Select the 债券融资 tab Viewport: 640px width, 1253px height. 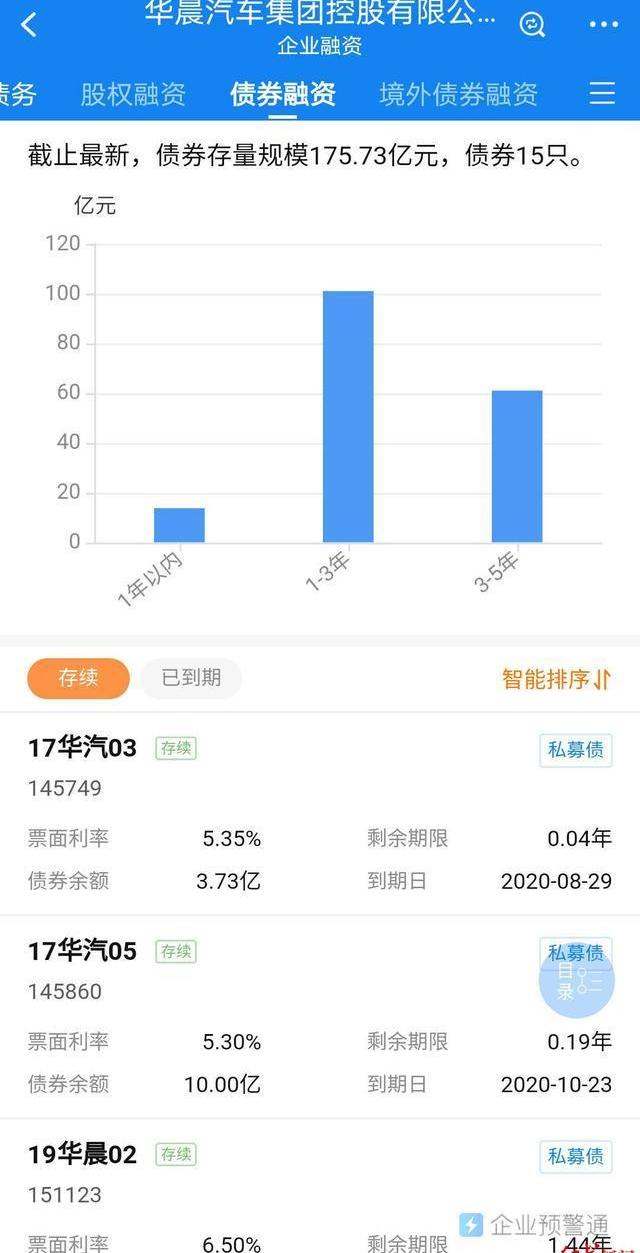283,94
